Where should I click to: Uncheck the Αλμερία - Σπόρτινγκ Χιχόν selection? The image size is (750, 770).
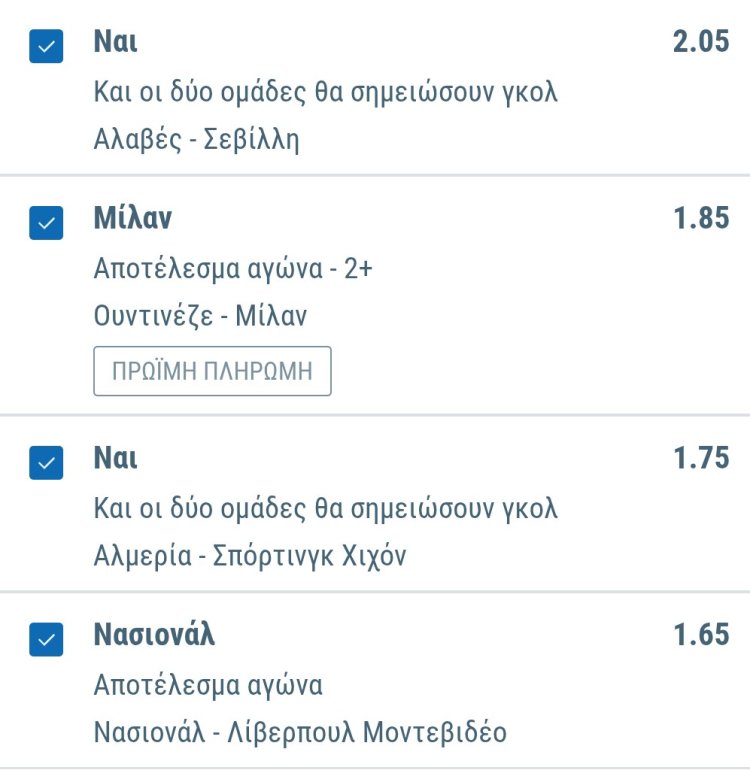46,463
